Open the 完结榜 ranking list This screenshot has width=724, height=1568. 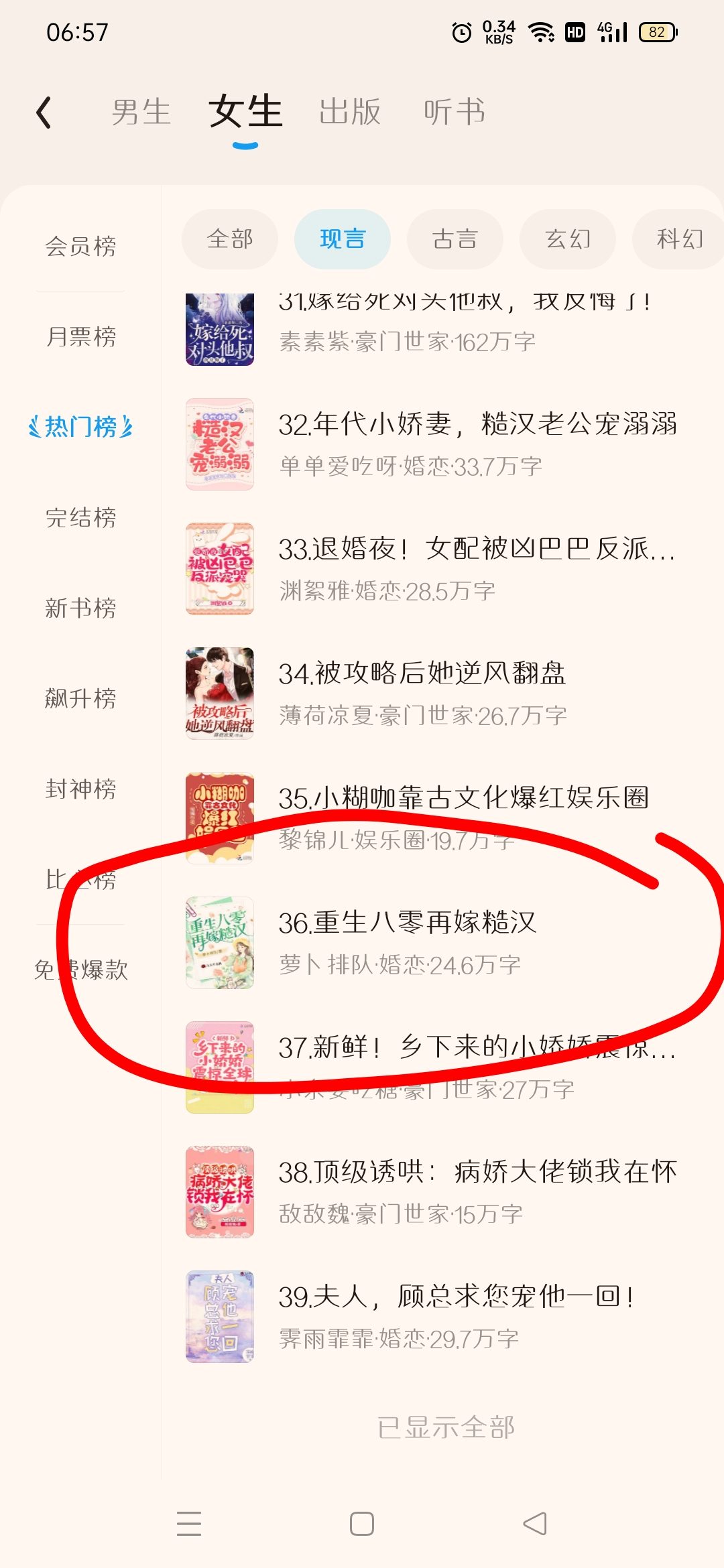click(80, 517)
